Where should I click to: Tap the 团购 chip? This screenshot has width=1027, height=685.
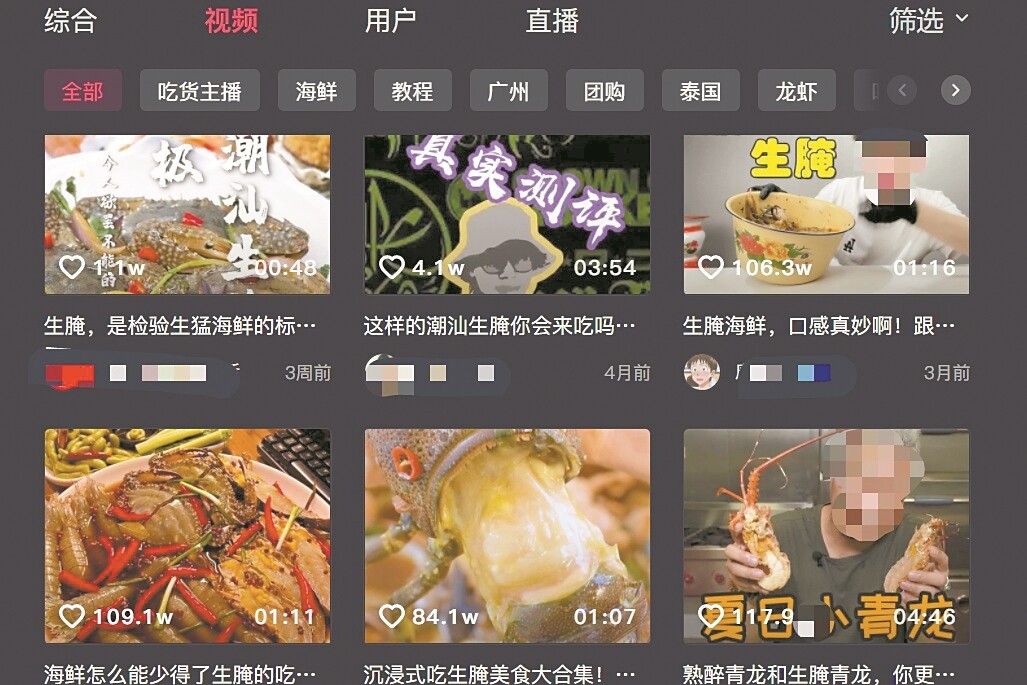604,91
